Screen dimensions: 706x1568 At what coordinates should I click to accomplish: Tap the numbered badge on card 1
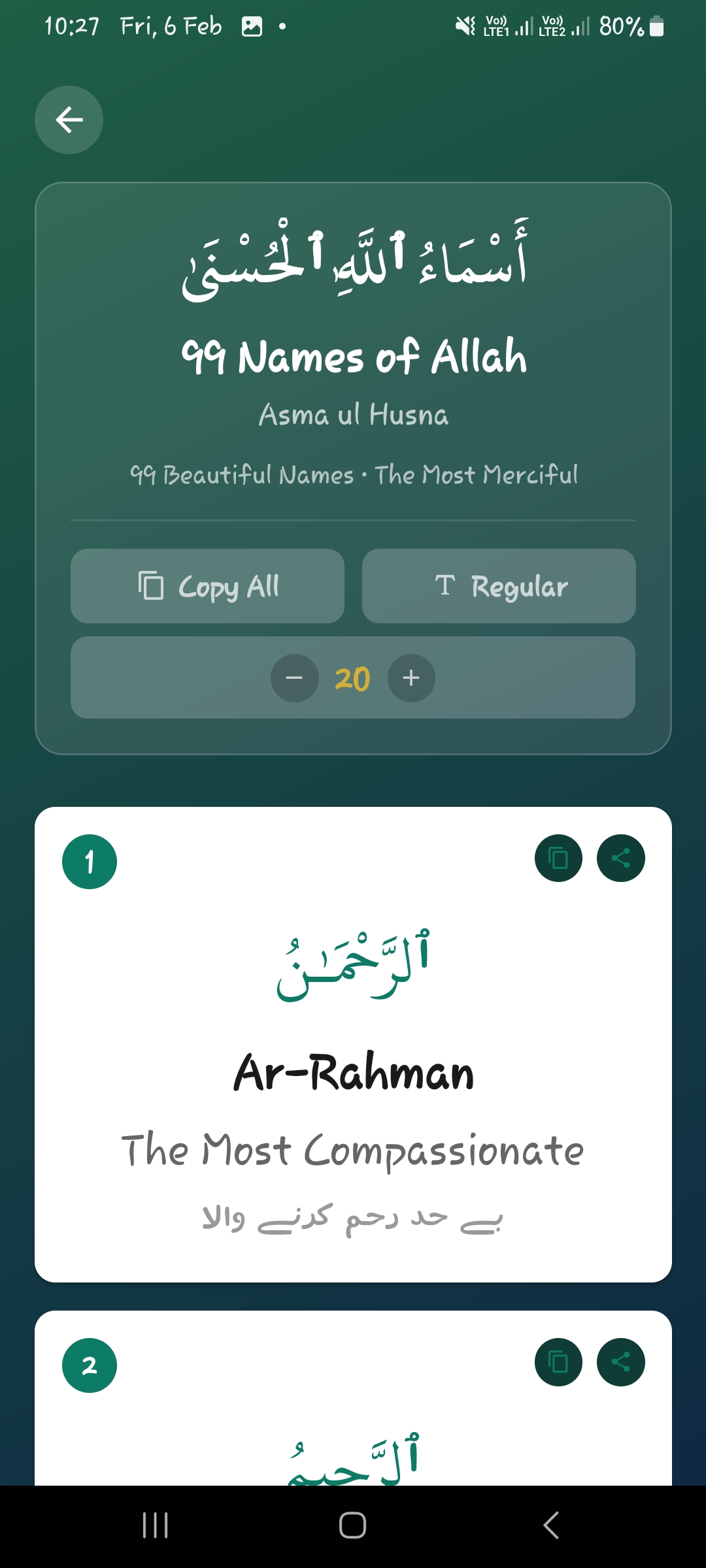tap(89, 860)
